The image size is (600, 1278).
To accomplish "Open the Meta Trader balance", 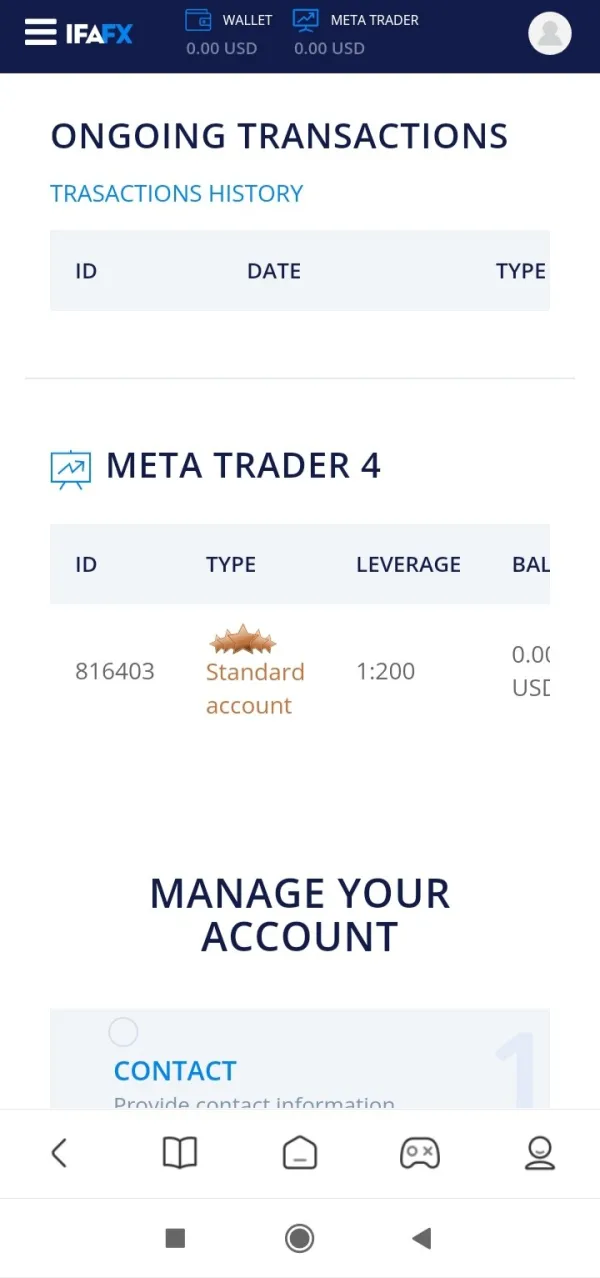I will tap(356, 33).
